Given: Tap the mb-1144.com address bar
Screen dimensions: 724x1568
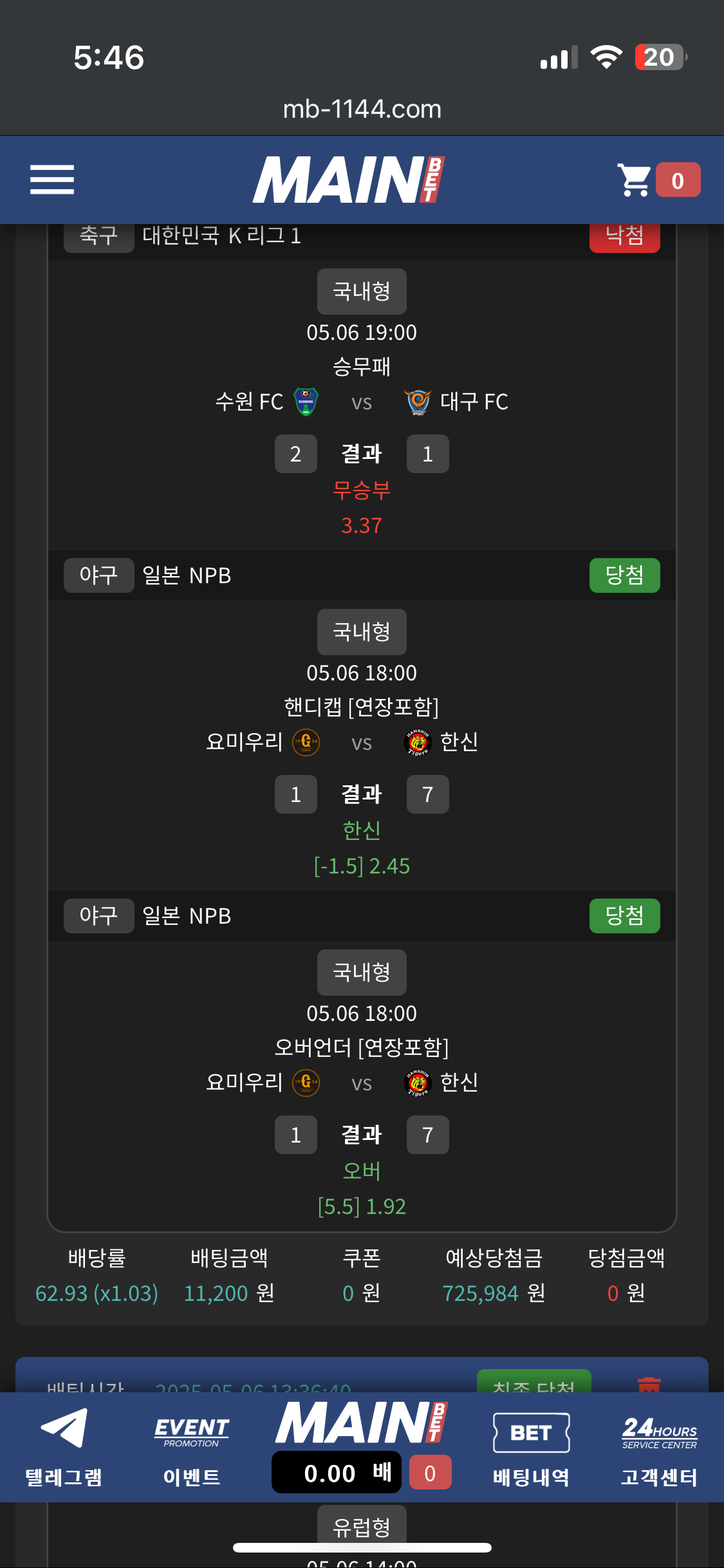Looking at the screenshot, I should pos(362,109).
